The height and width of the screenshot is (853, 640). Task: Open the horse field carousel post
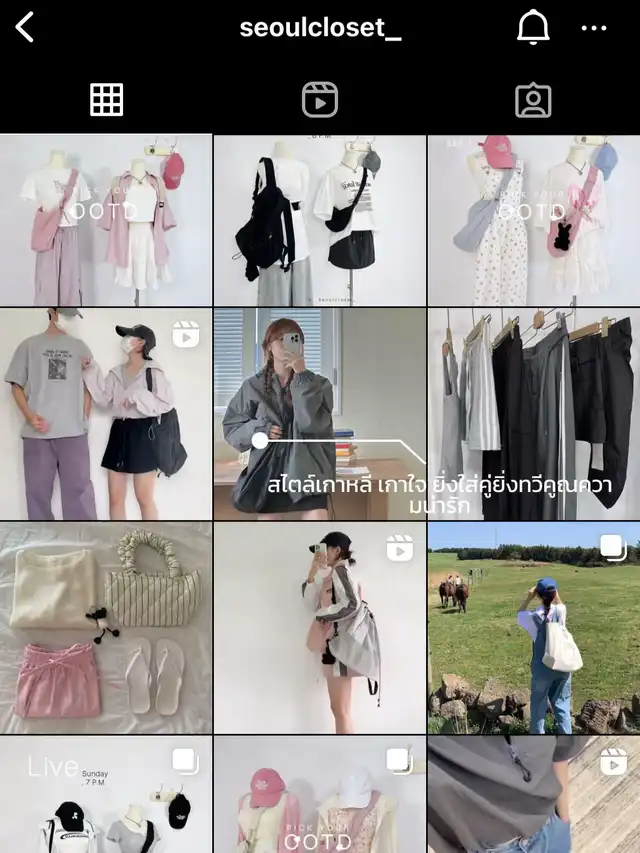pyautogui.click(x=534, y=627)
